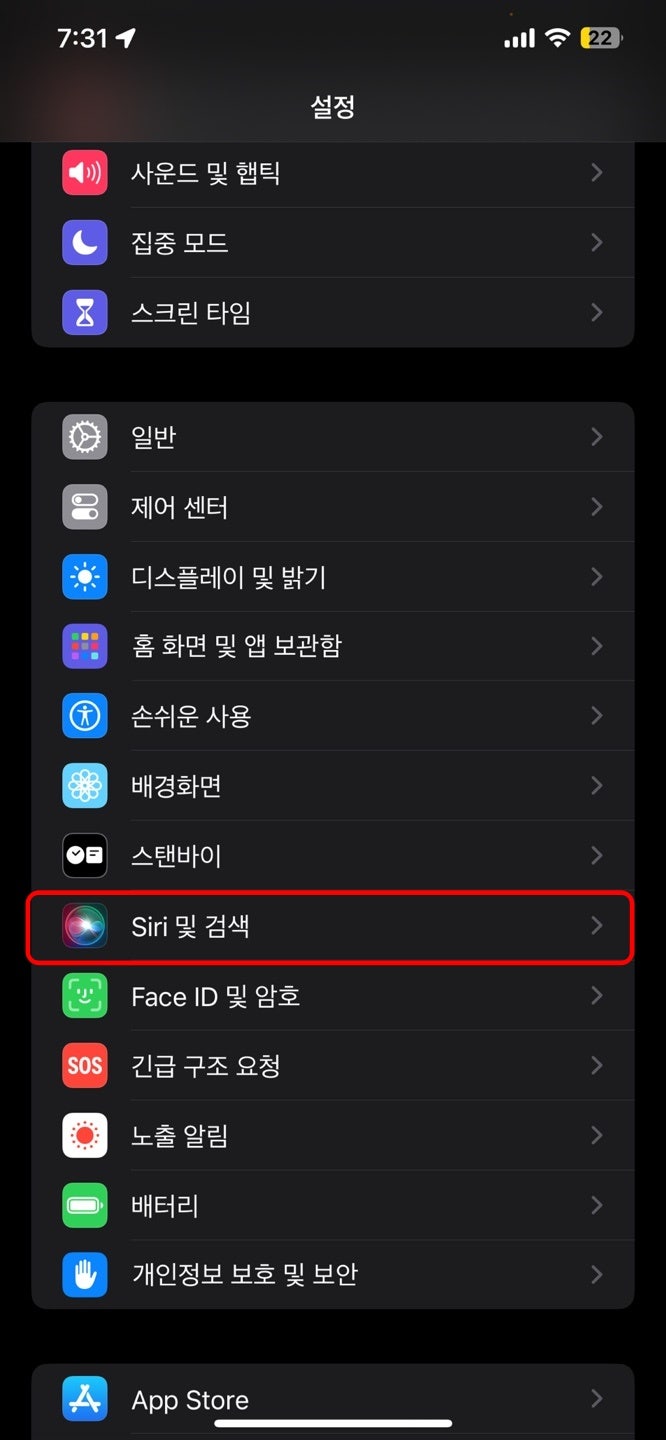Open Siri 및 검색 settings
The image size is (666, 1440).
tap(333, 926)
